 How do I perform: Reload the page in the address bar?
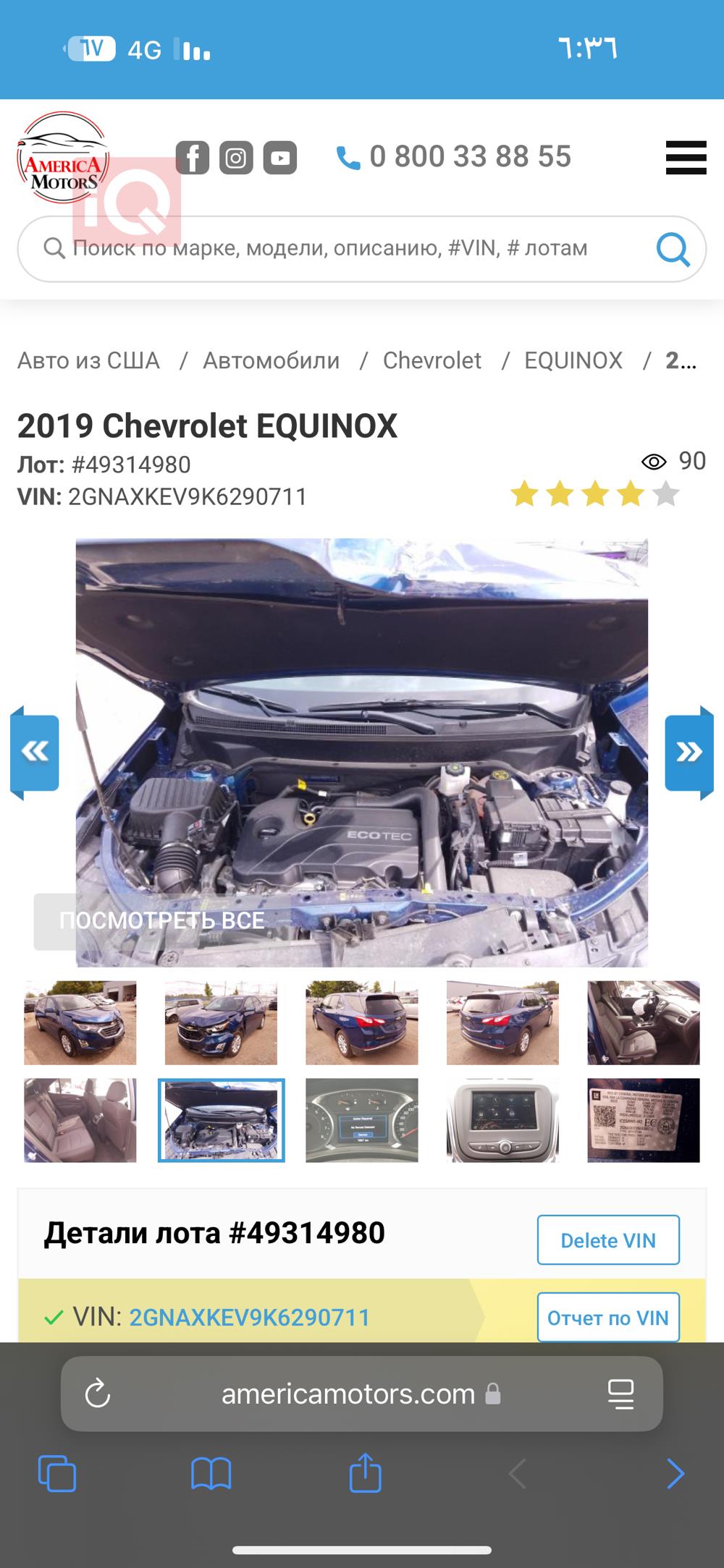[x=98, y=1394]
